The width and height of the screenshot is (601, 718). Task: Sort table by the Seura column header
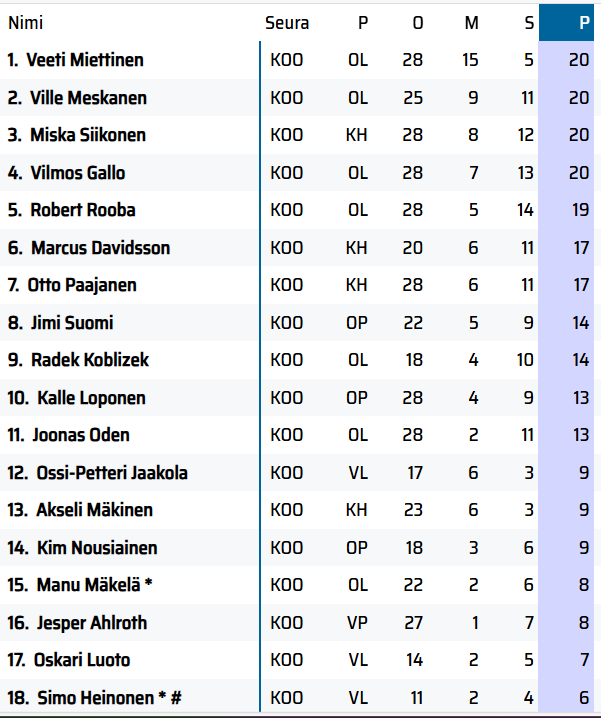click(x=287, y=23)
